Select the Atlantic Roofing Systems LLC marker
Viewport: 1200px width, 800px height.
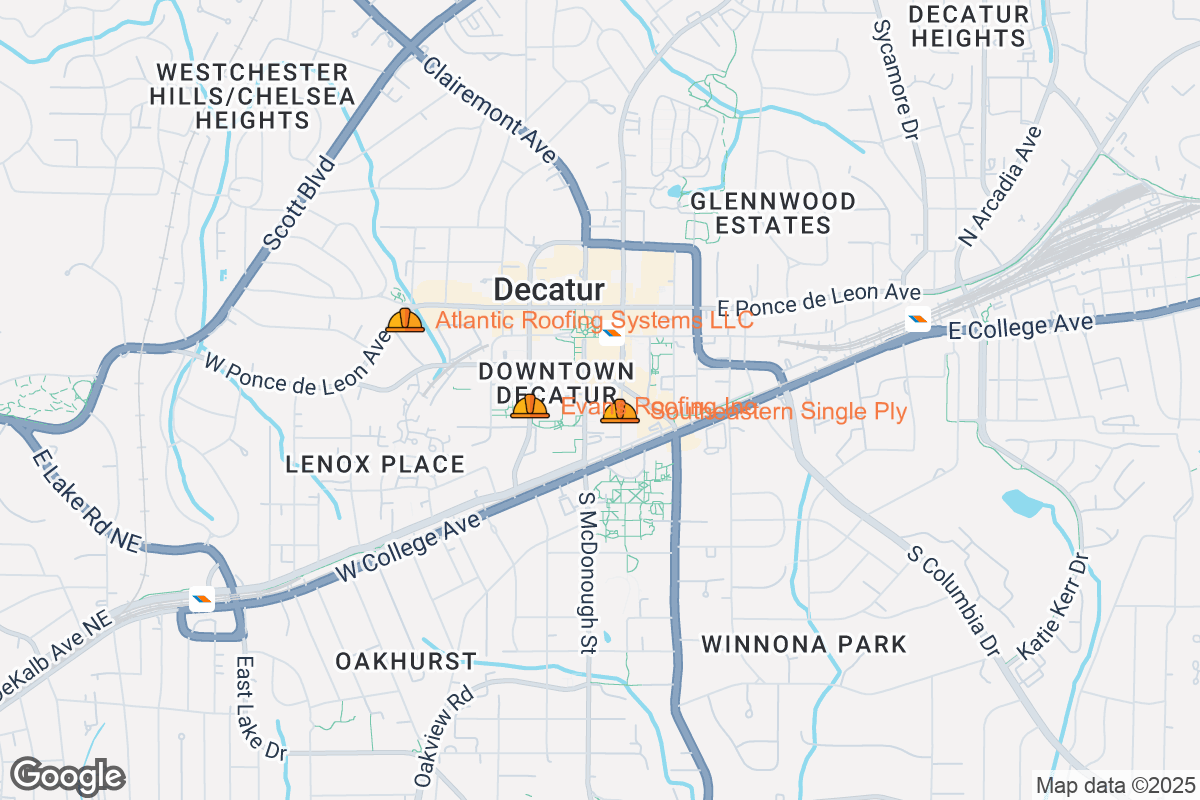405,320
